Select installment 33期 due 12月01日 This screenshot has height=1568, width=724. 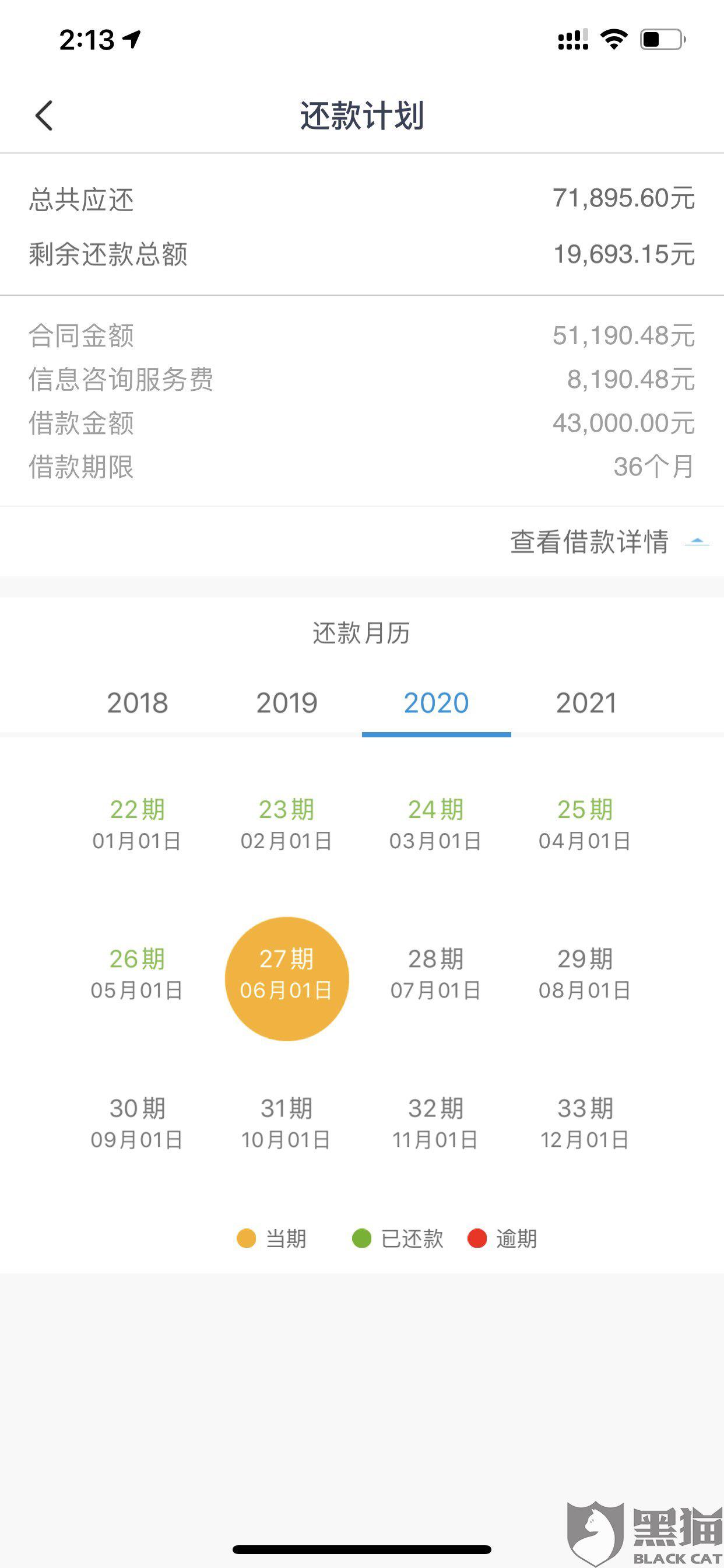[585, 1123]
